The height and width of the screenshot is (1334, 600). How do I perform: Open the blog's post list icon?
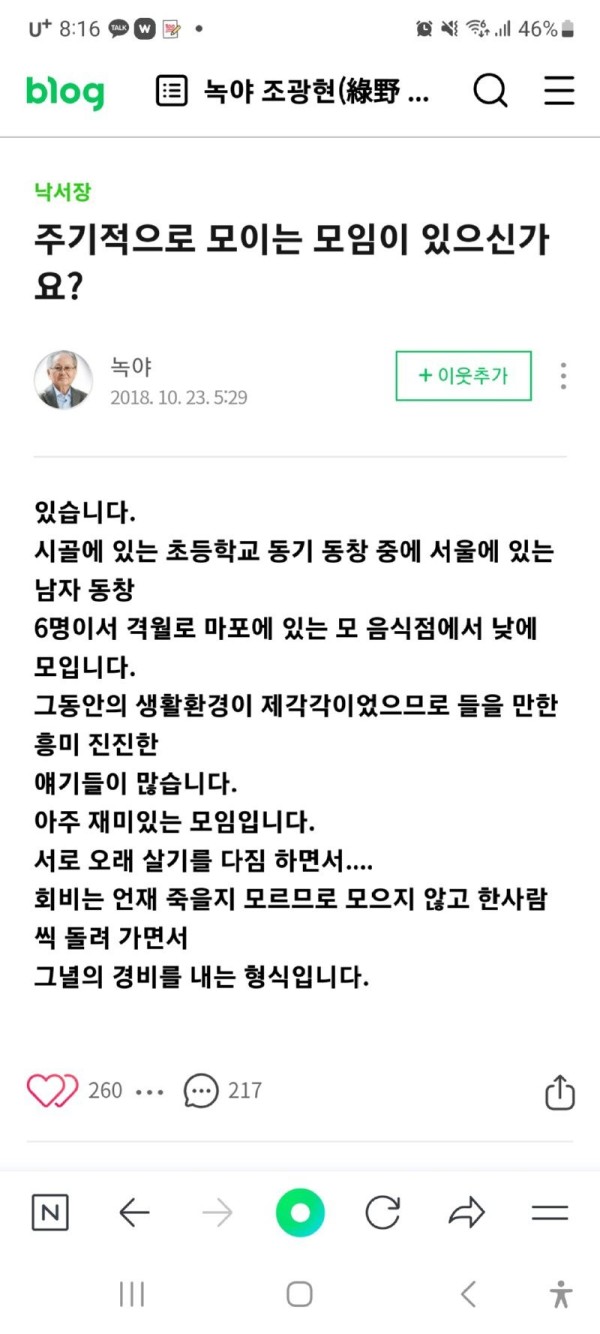(x=172, y=92)
